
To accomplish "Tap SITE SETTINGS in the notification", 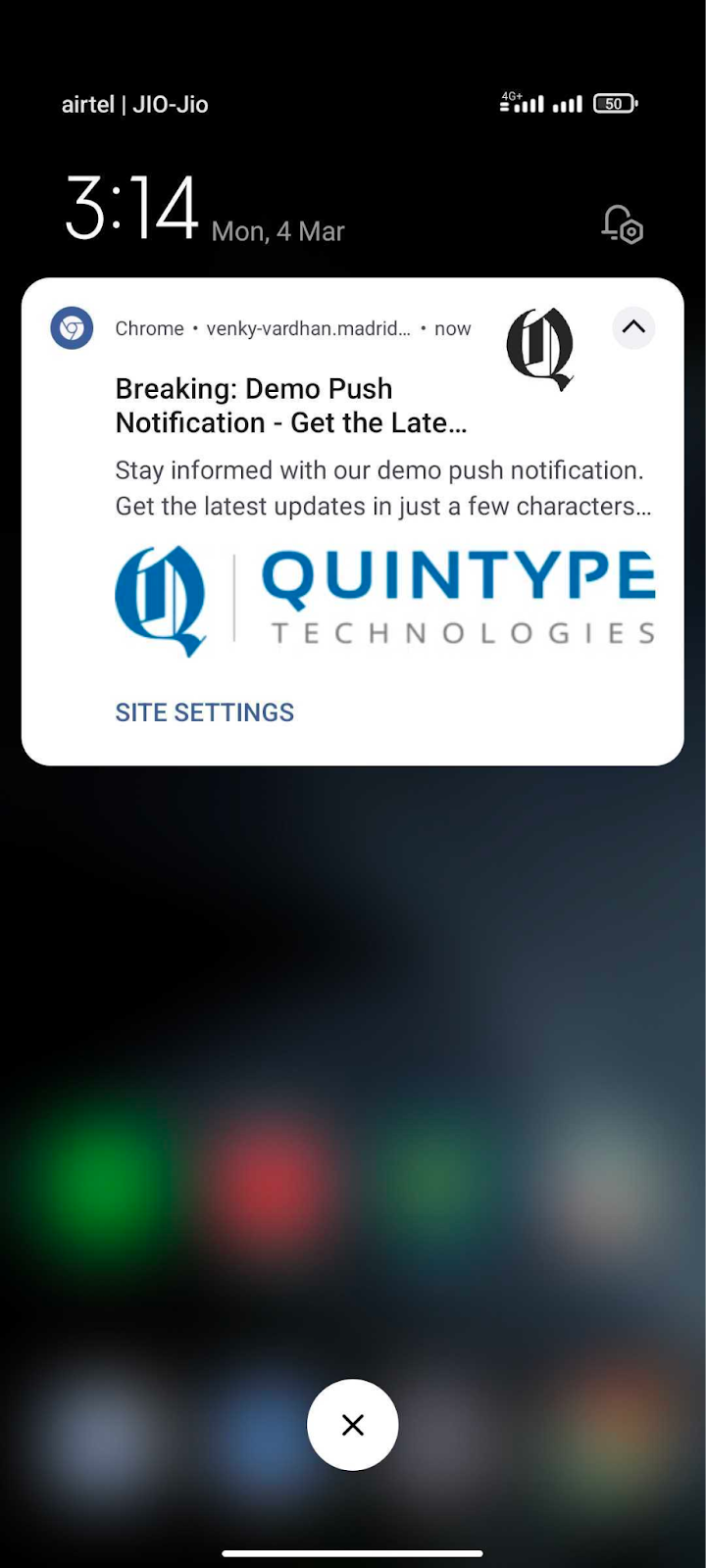I will (x=204, y=712).
